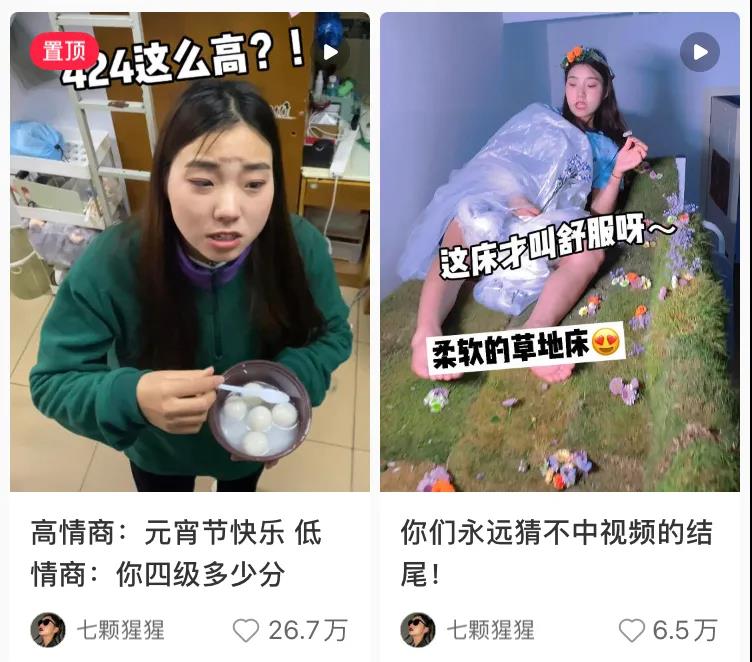Like the 元宵节快乐 post with 26.7万 likes

[x=246, y=630]
